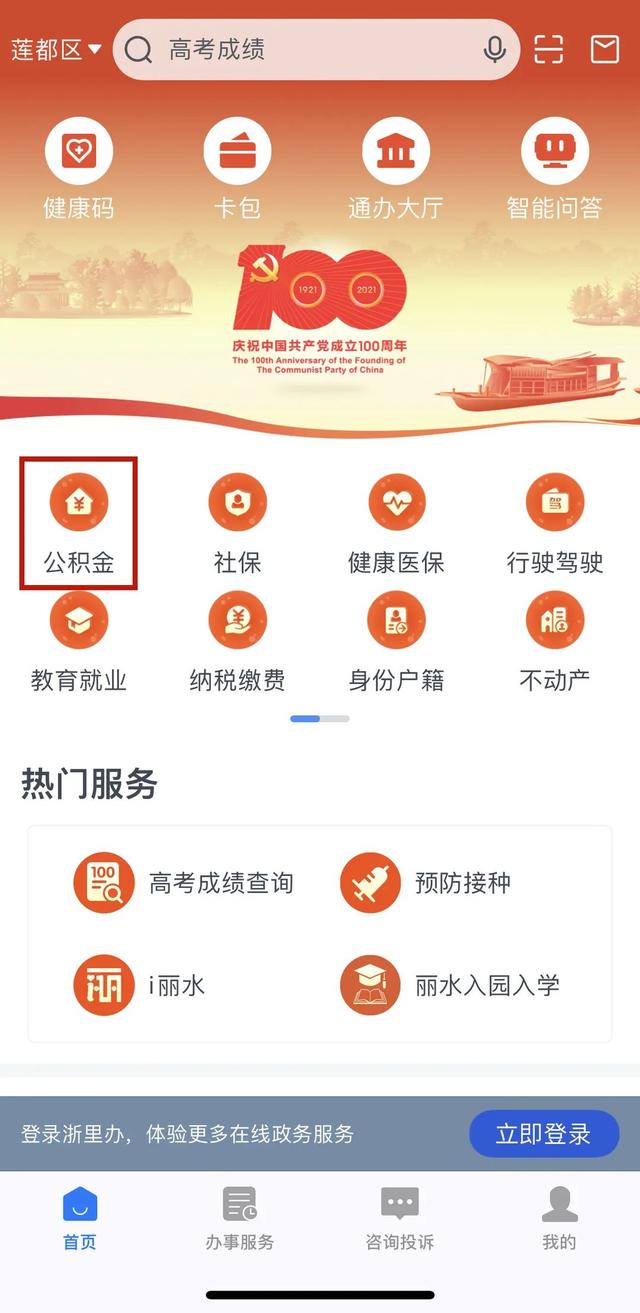Open 丽水入园入学 service
640x1313 pixels.
[x=450, y=985]
